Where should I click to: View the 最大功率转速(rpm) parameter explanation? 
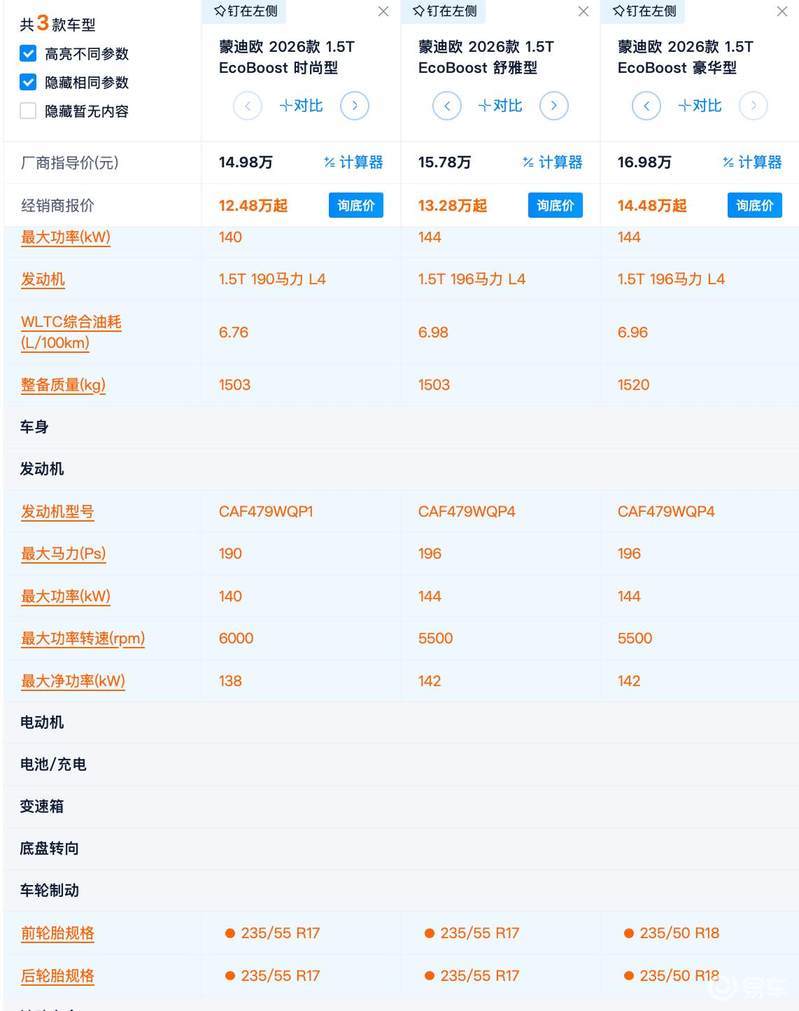(83, 638)
